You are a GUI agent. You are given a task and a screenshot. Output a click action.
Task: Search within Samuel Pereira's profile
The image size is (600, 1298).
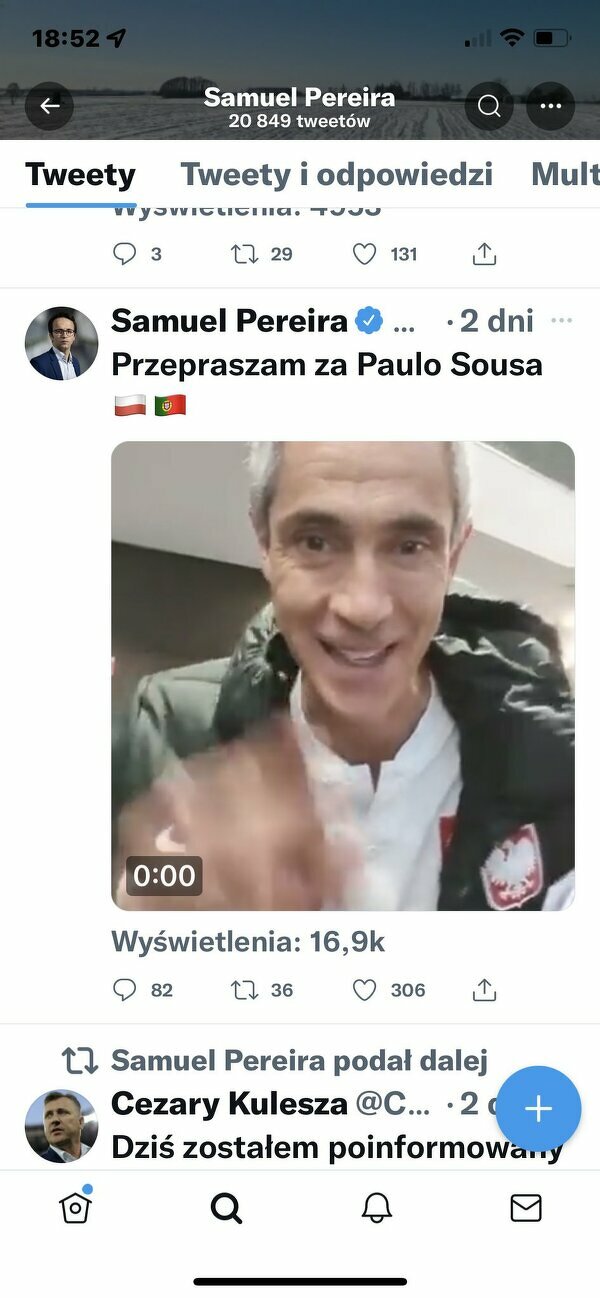(489, 105)
